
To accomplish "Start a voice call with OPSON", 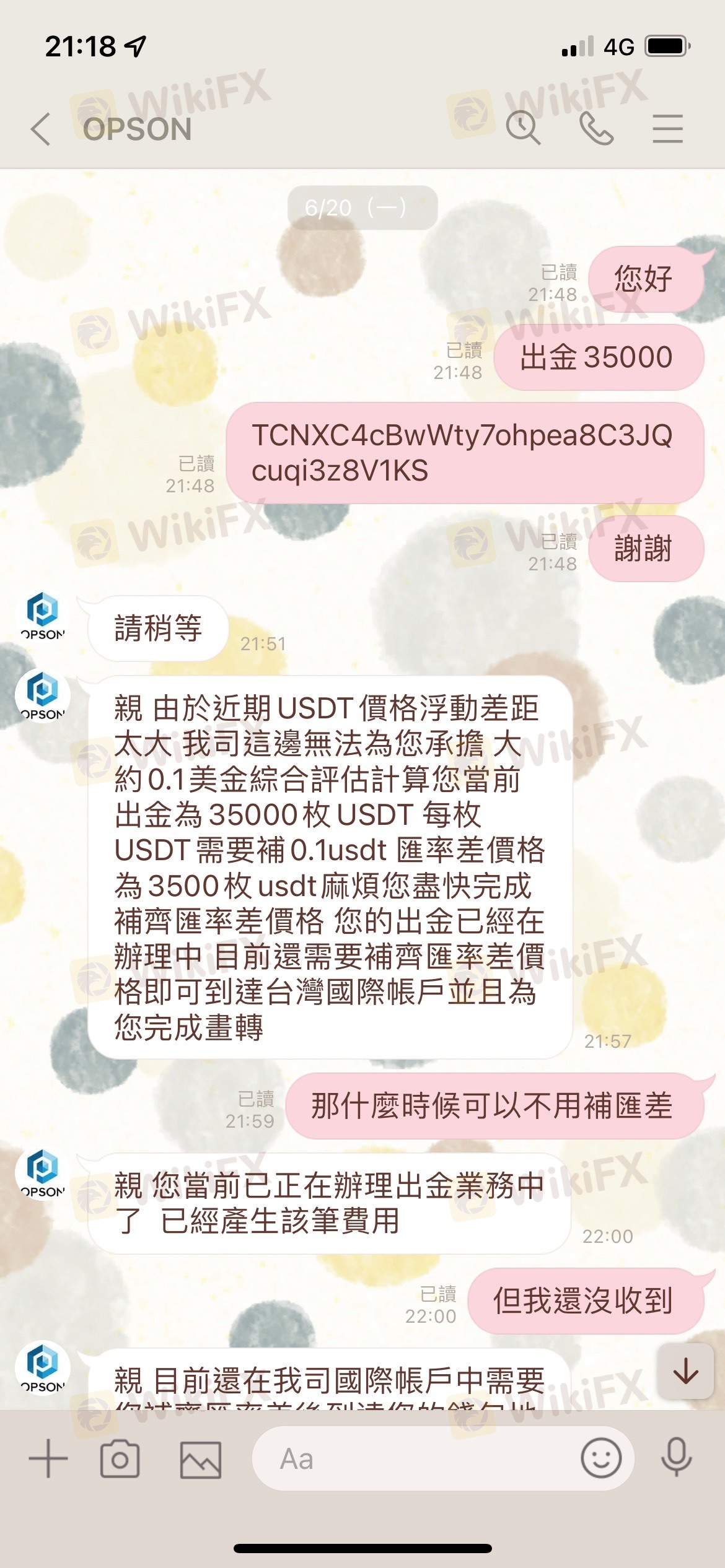I will [x=596, y=128].
